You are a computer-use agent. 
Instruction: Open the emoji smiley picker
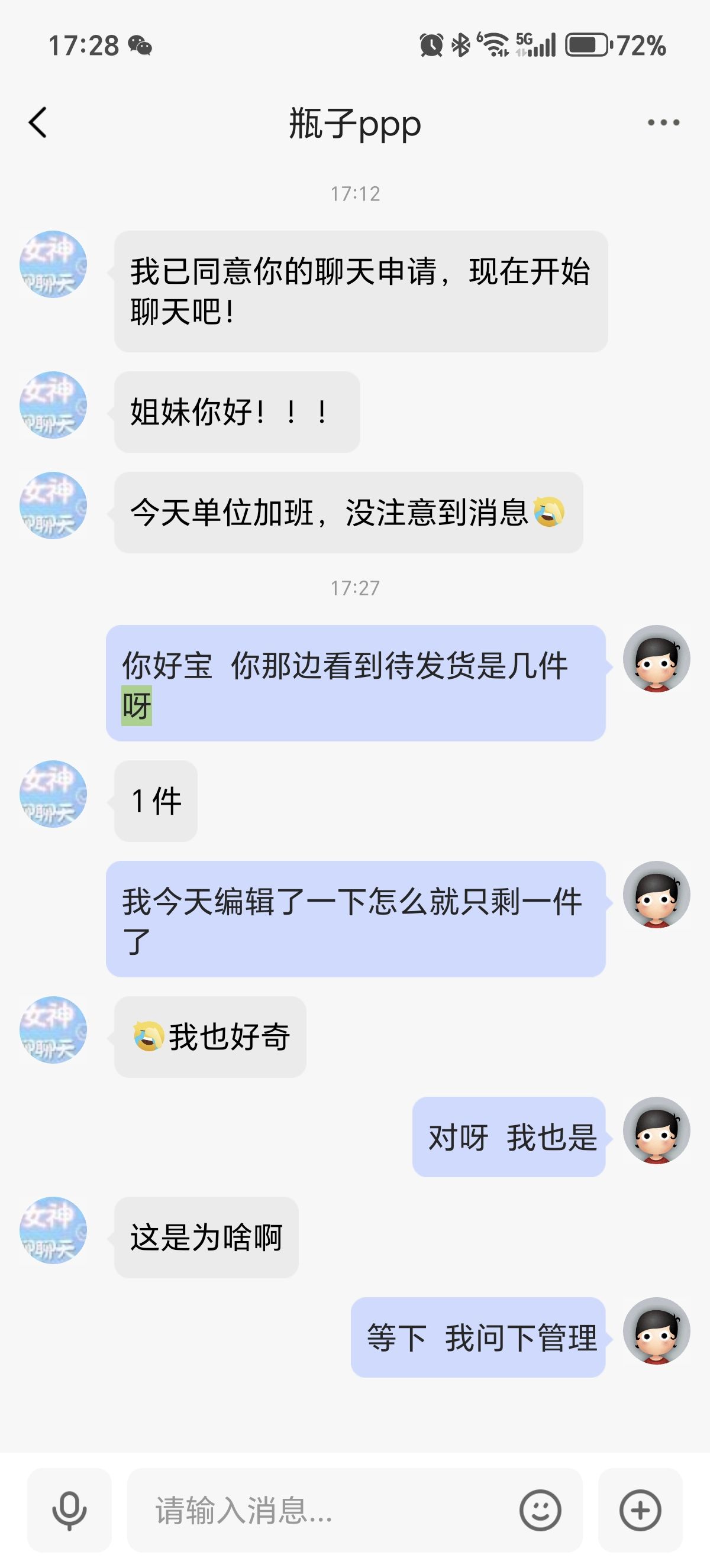pos(540,1510)
